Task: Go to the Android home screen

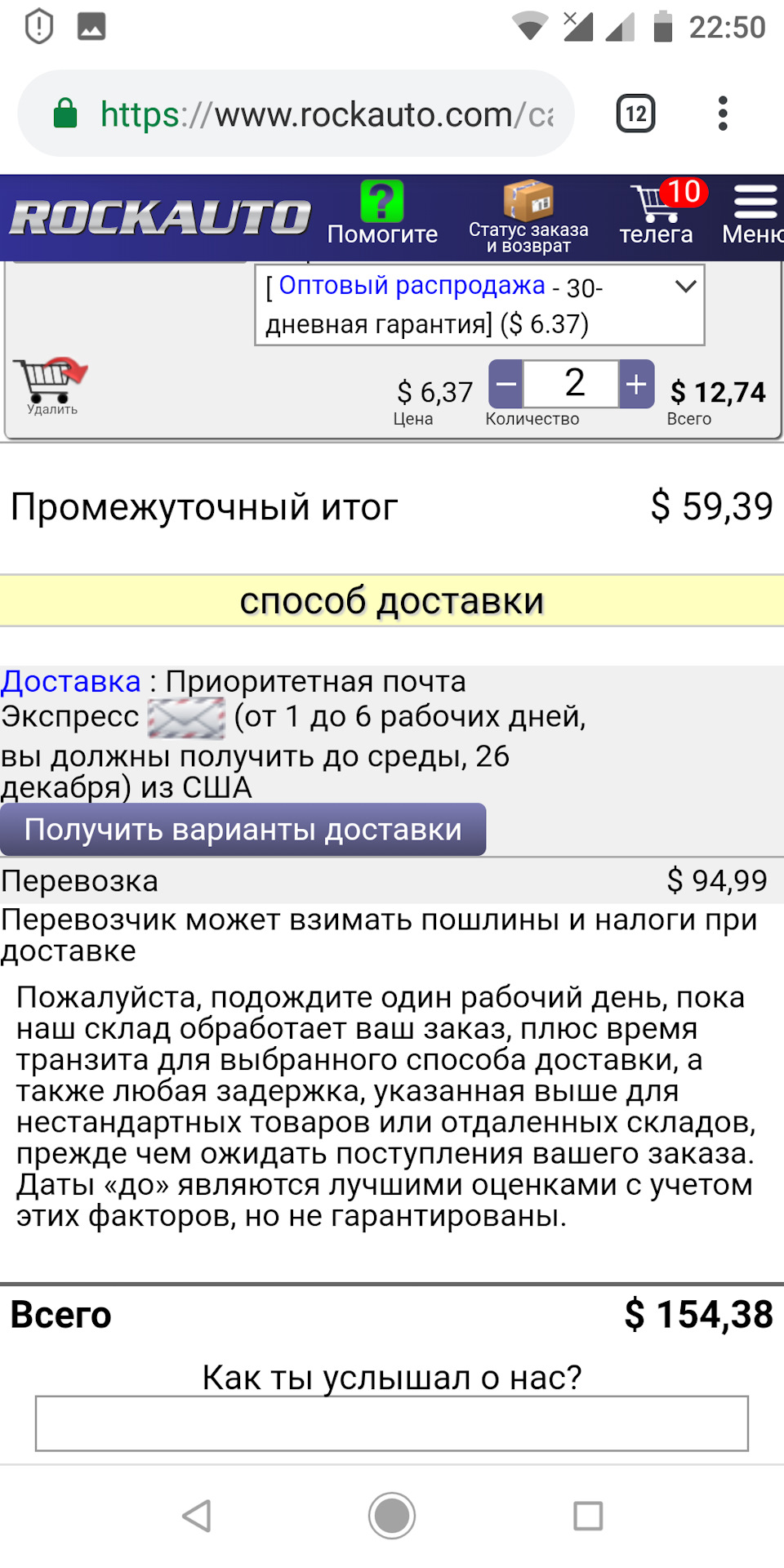Action: click(392, 1516)
